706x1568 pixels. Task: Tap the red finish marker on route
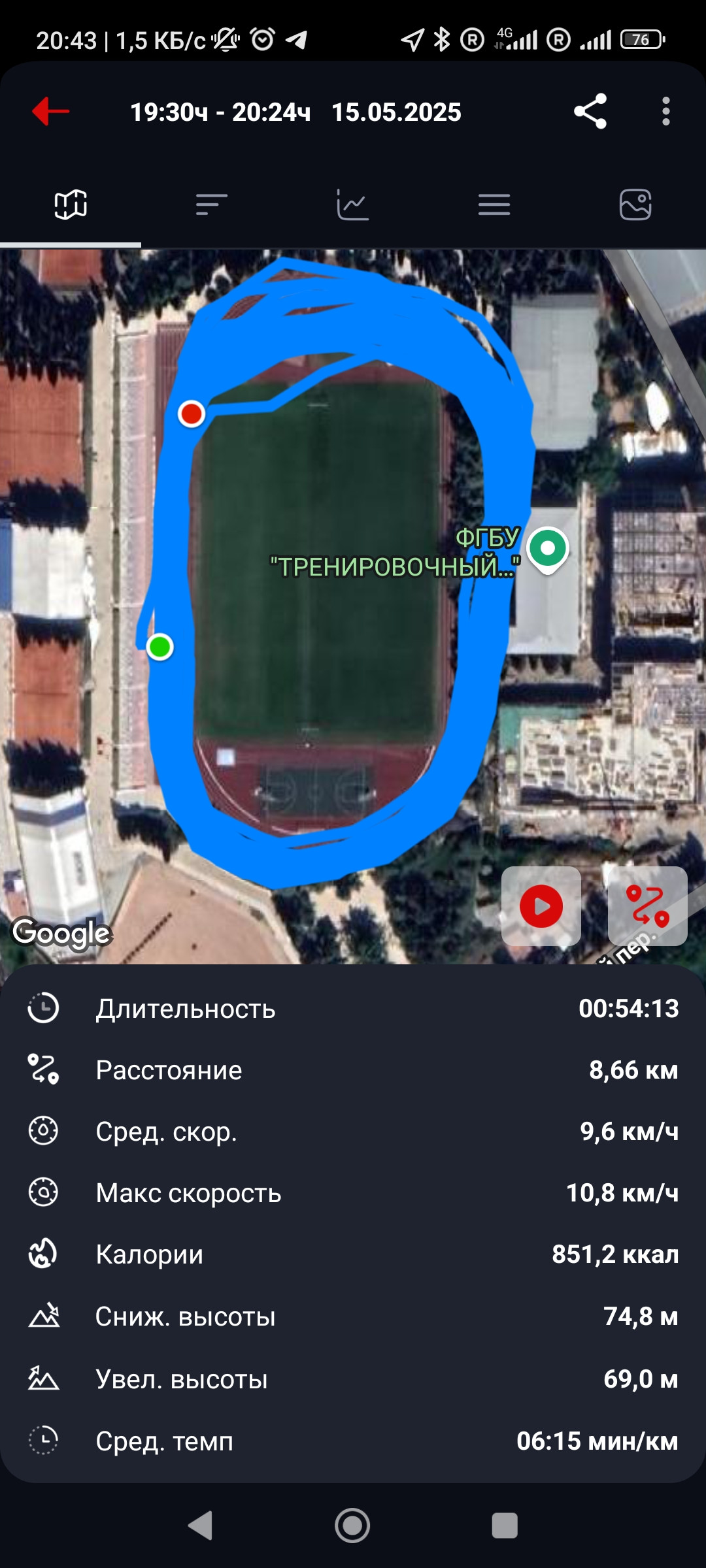coord(192,414)
